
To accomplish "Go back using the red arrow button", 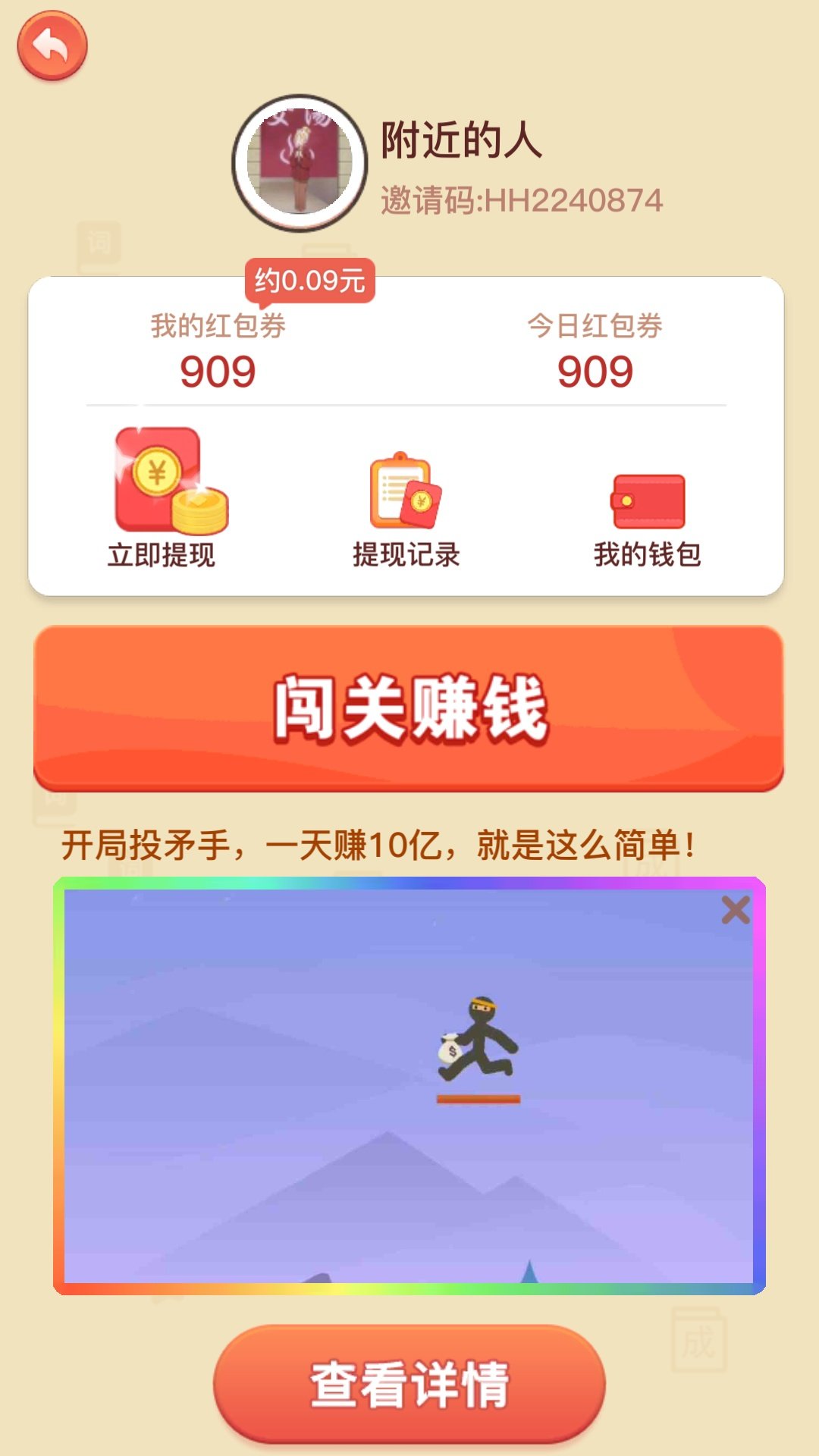I will click(x=52, y=46).
